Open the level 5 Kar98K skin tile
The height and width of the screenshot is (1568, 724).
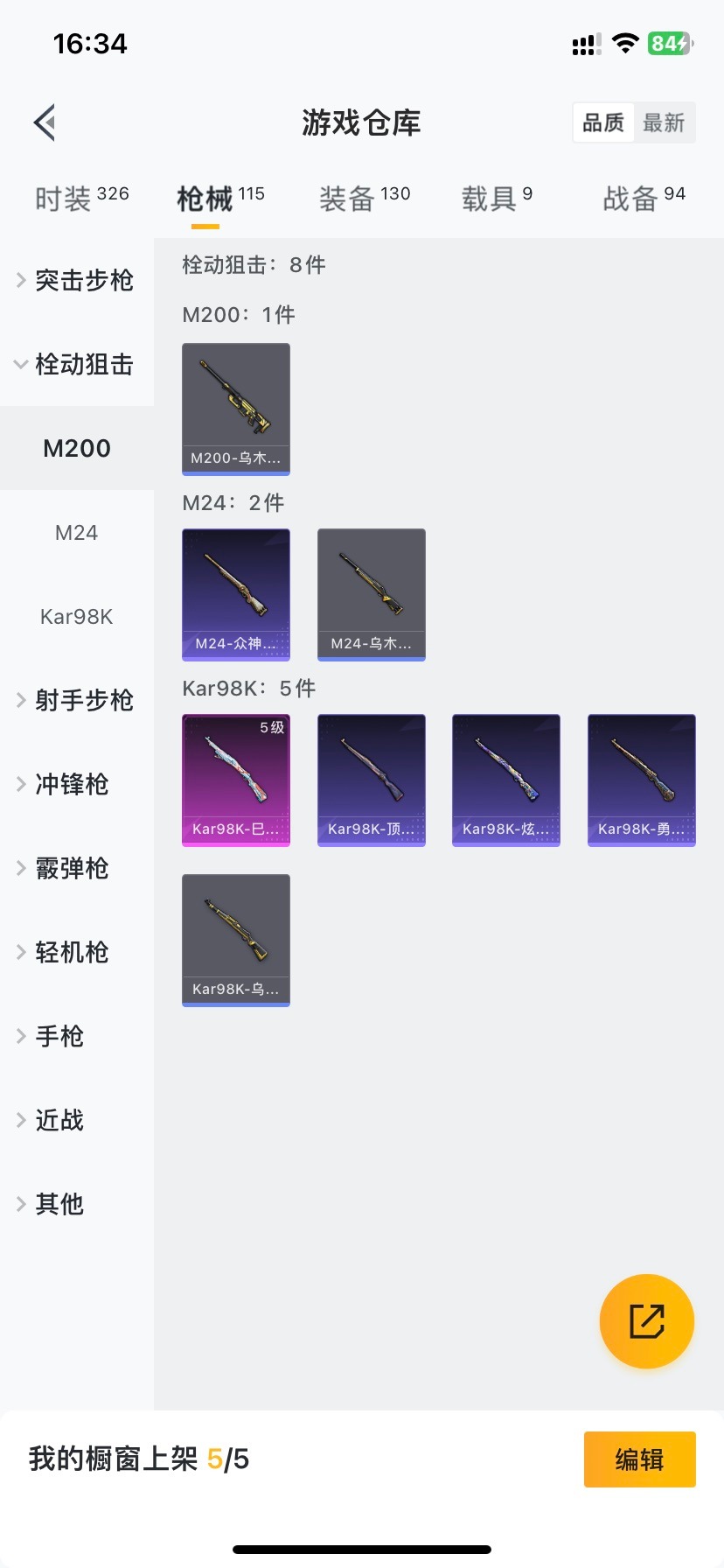tap(236, 780)
